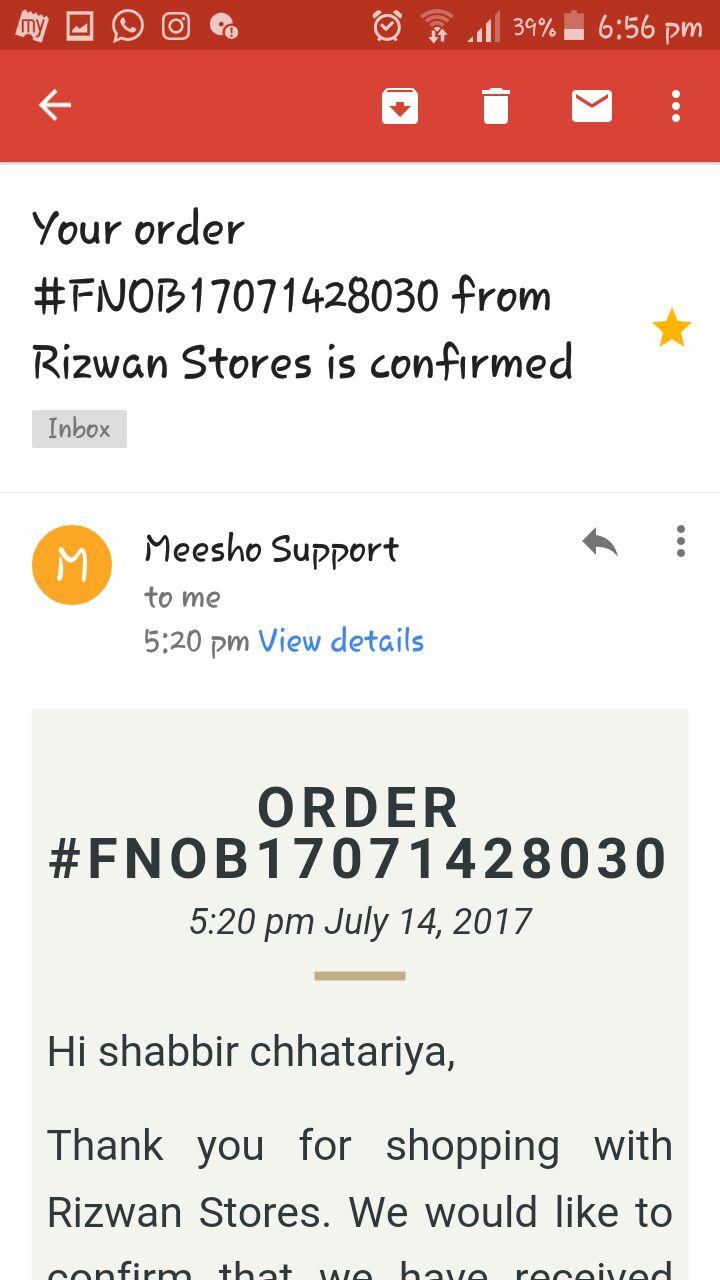Archive this email
The width and height of the screenshot is (720, 1280).
pos(399,106)
